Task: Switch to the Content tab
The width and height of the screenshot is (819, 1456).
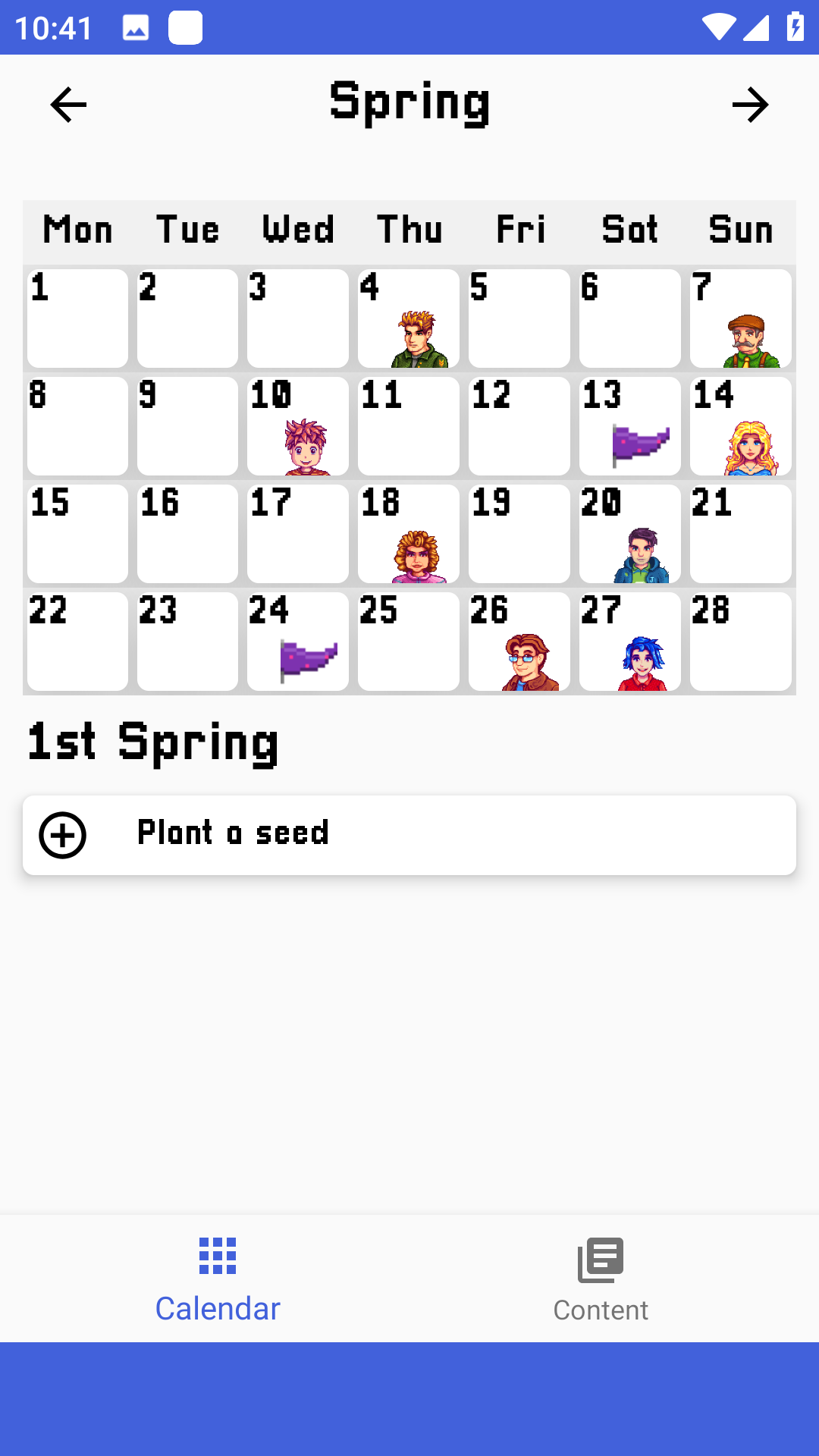Action: pyautogui.click(x=600, y=1279)
